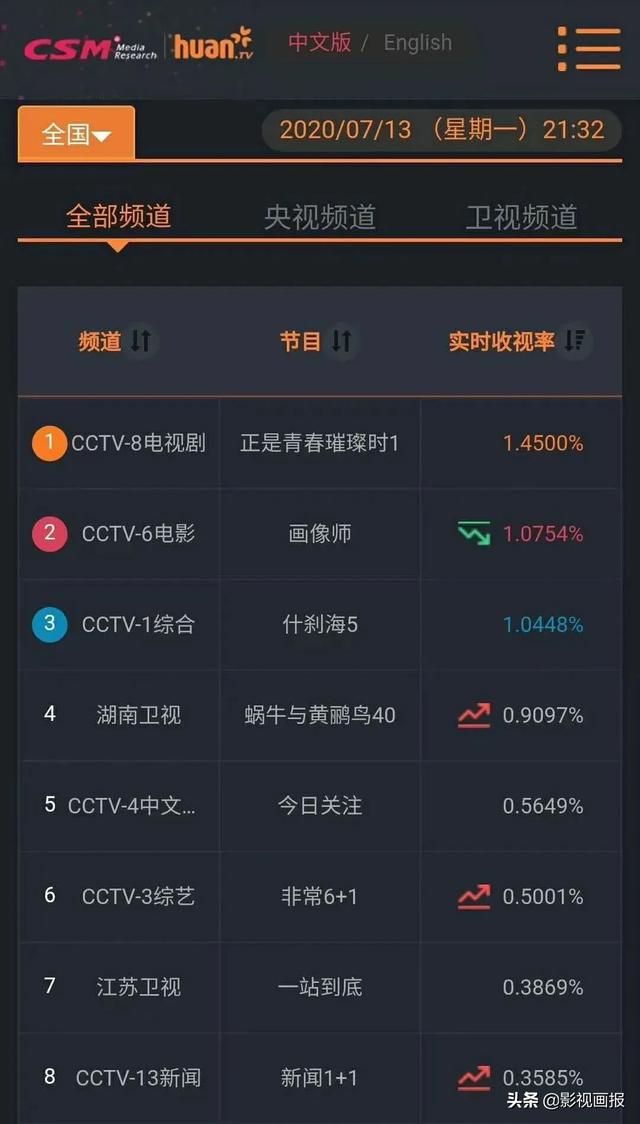The image size is (640, 1124).
Task: Sort by 频道 column
Action: click(140, 342)
